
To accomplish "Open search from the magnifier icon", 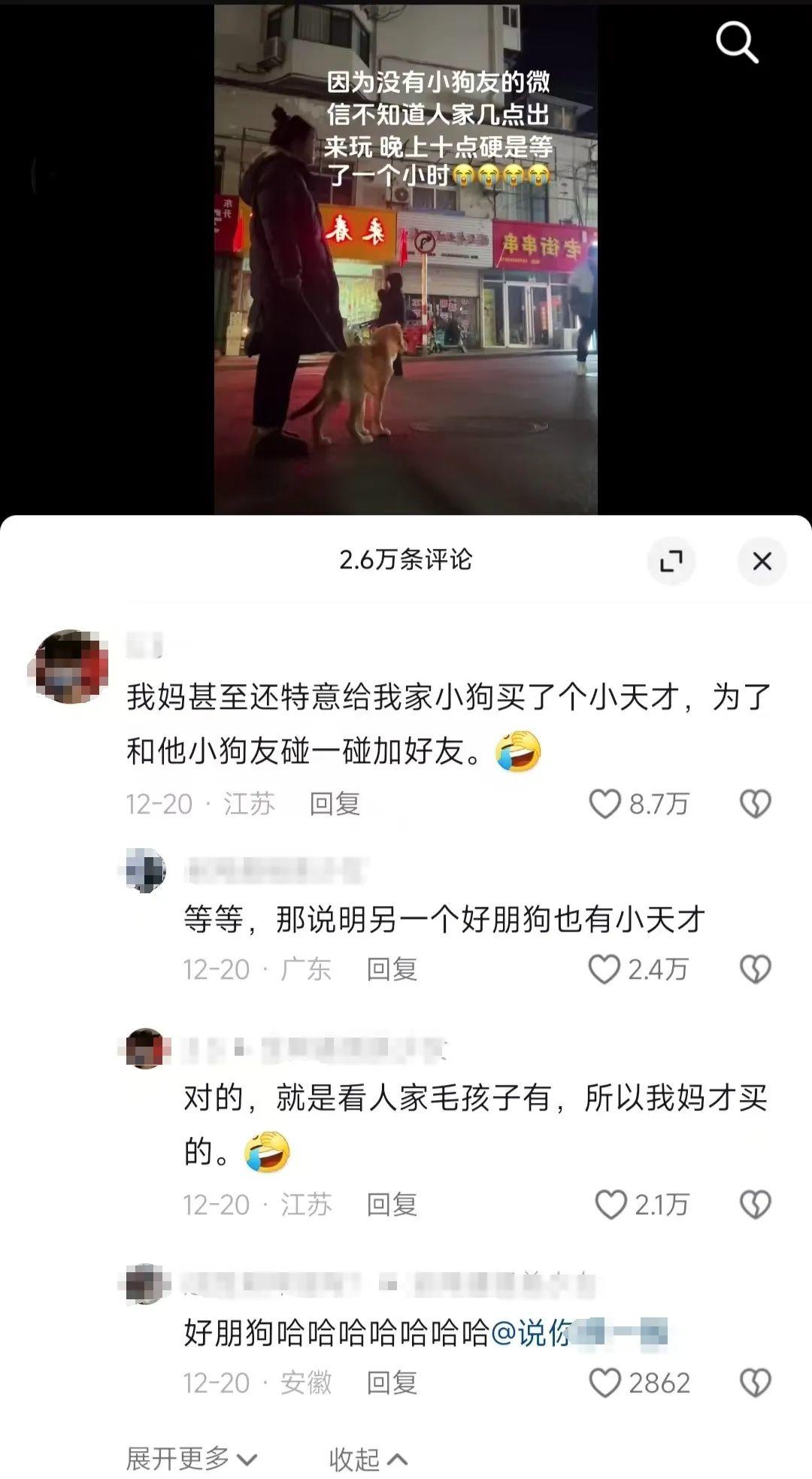I will pos(737,42).
